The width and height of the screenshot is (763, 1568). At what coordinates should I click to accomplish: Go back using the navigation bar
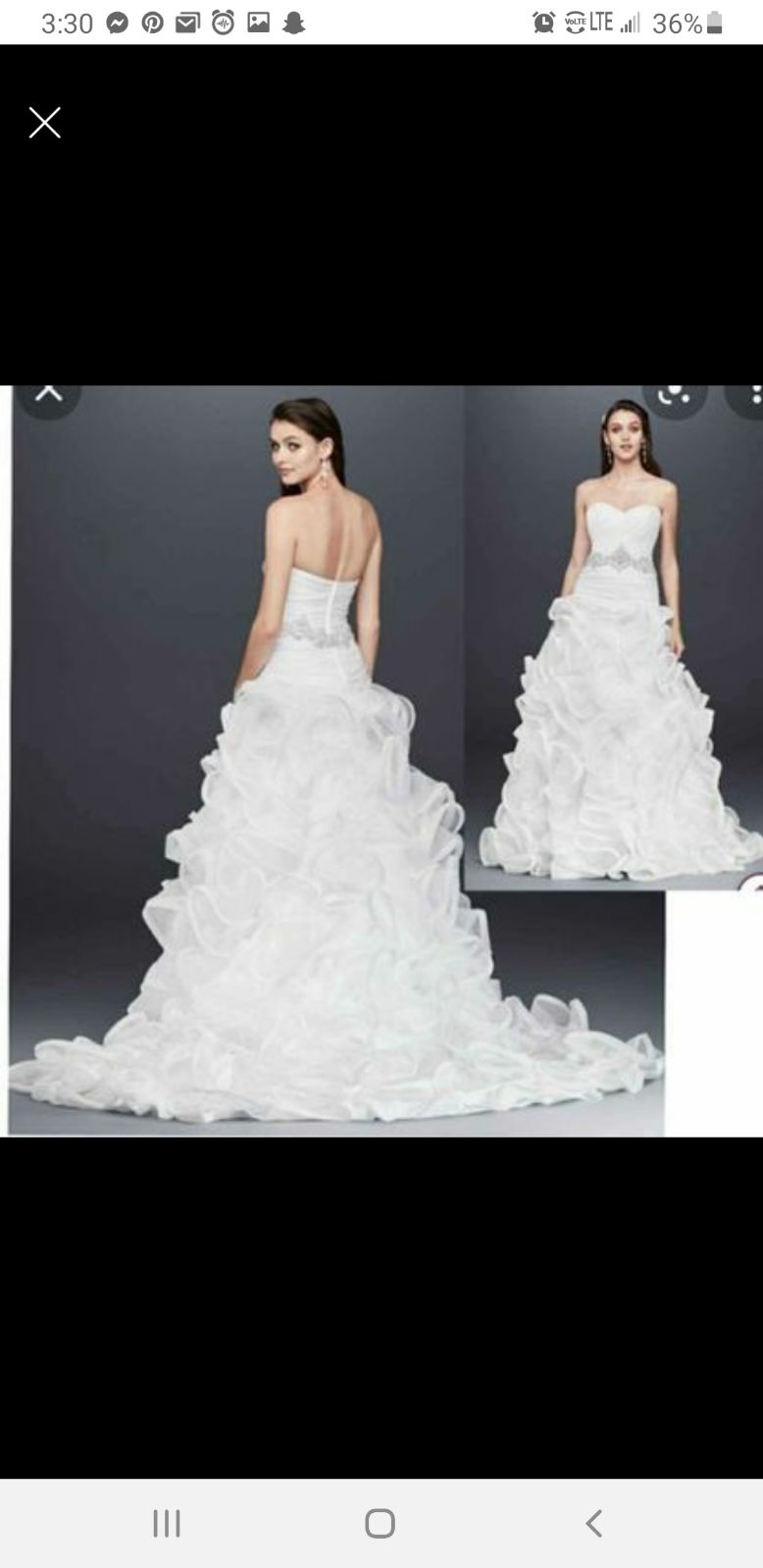593,1523
